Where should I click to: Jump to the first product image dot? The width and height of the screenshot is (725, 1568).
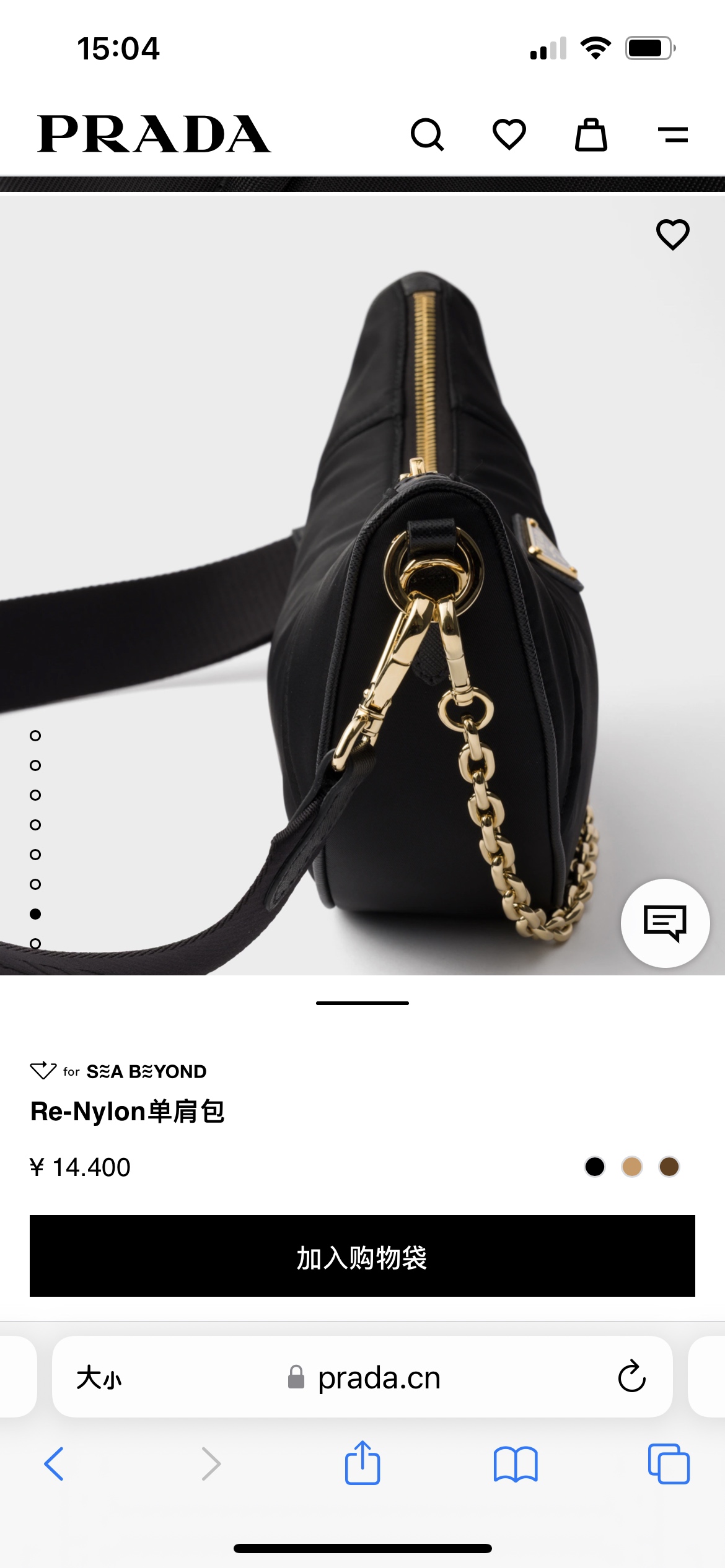click(x=35, y=736)
